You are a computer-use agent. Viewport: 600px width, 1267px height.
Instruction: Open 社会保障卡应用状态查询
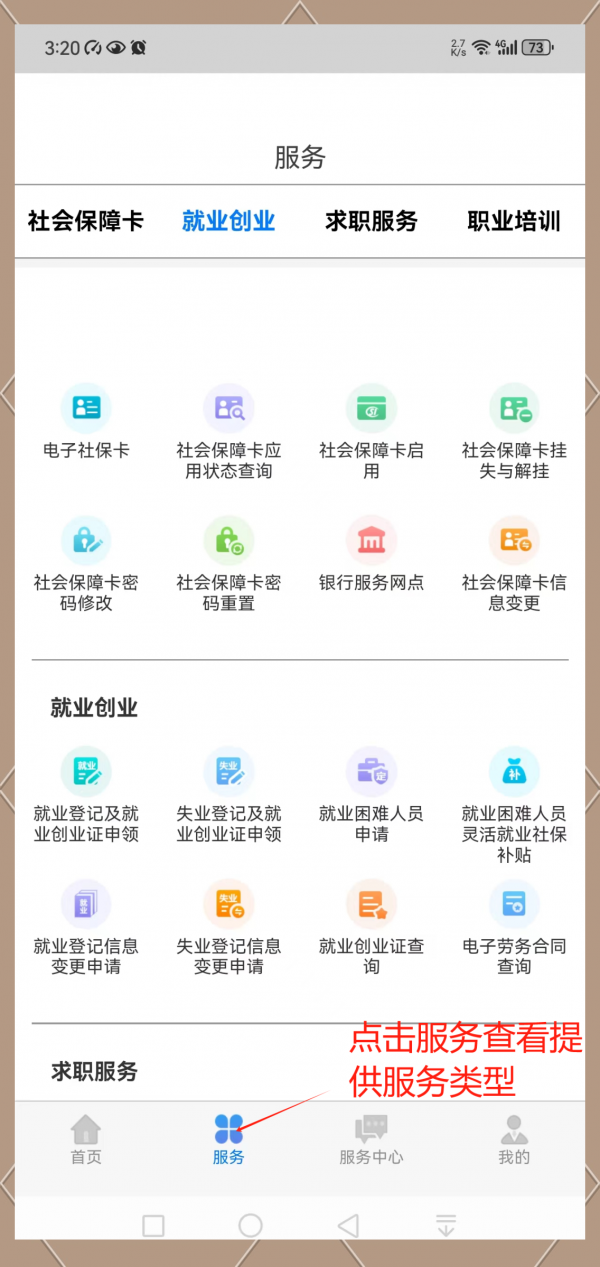coord(229,432)
